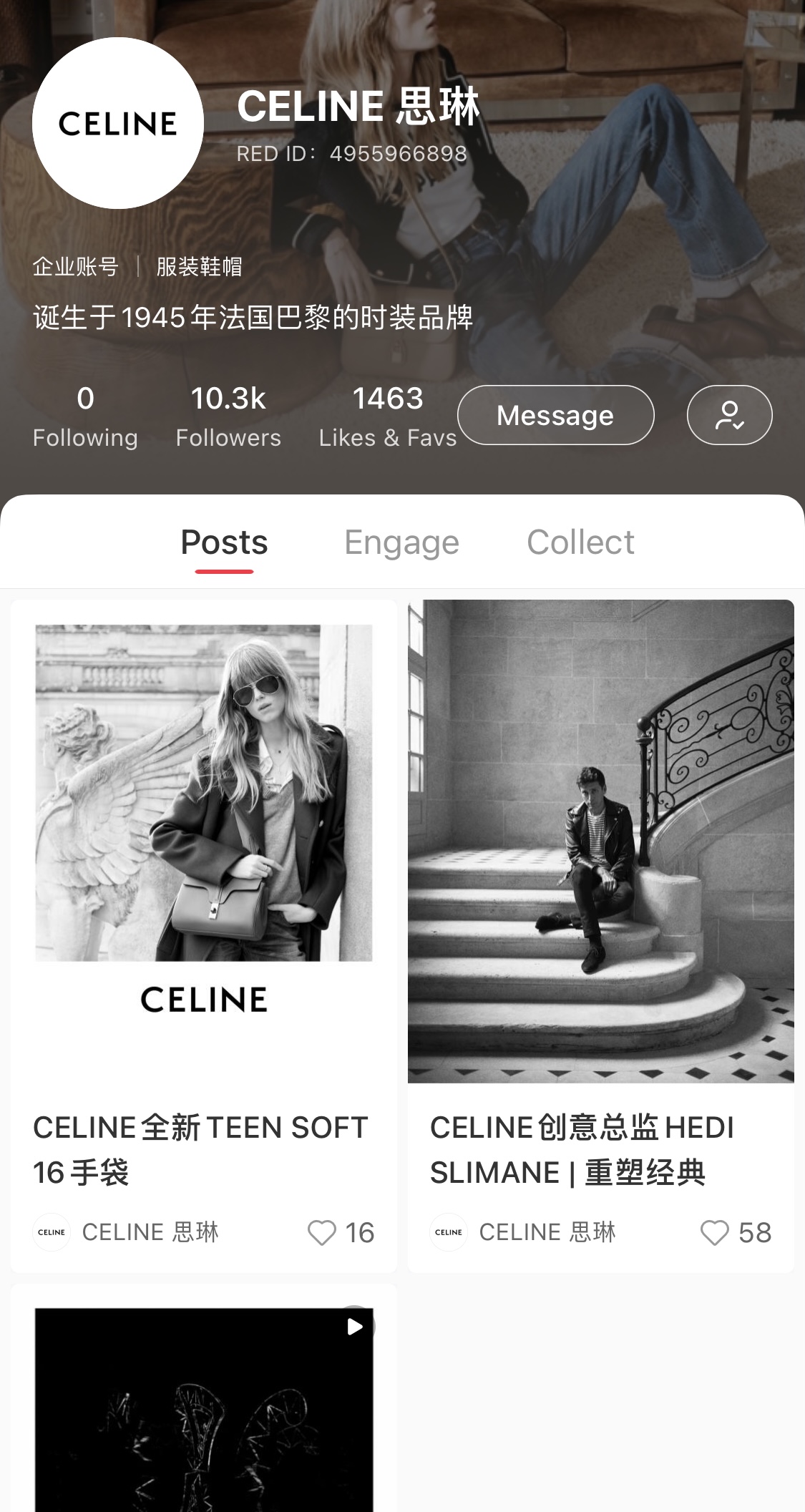805x1512 pixels.
Task: Open the dark video post with play icon
Action: pos(204,1410)
